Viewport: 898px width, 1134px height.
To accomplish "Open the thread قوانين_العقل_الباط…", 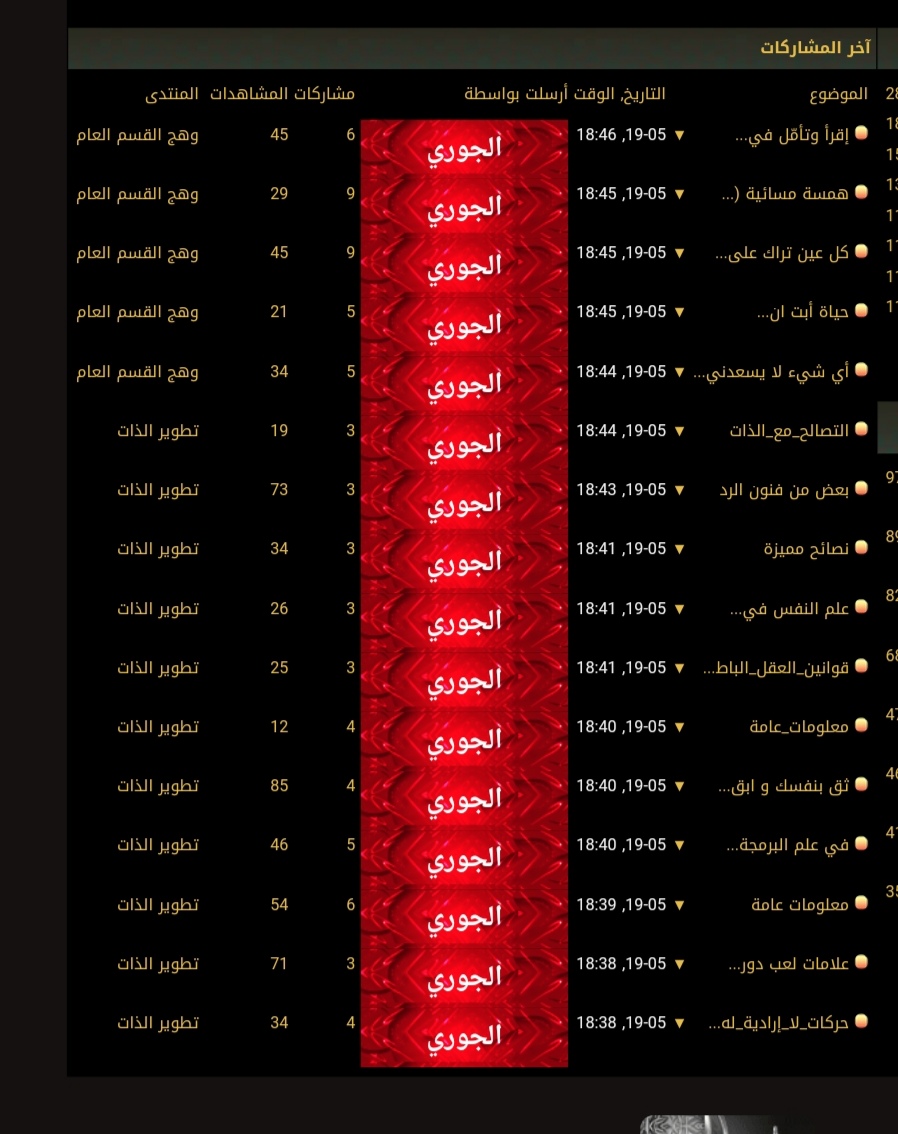I will [776, 668].
